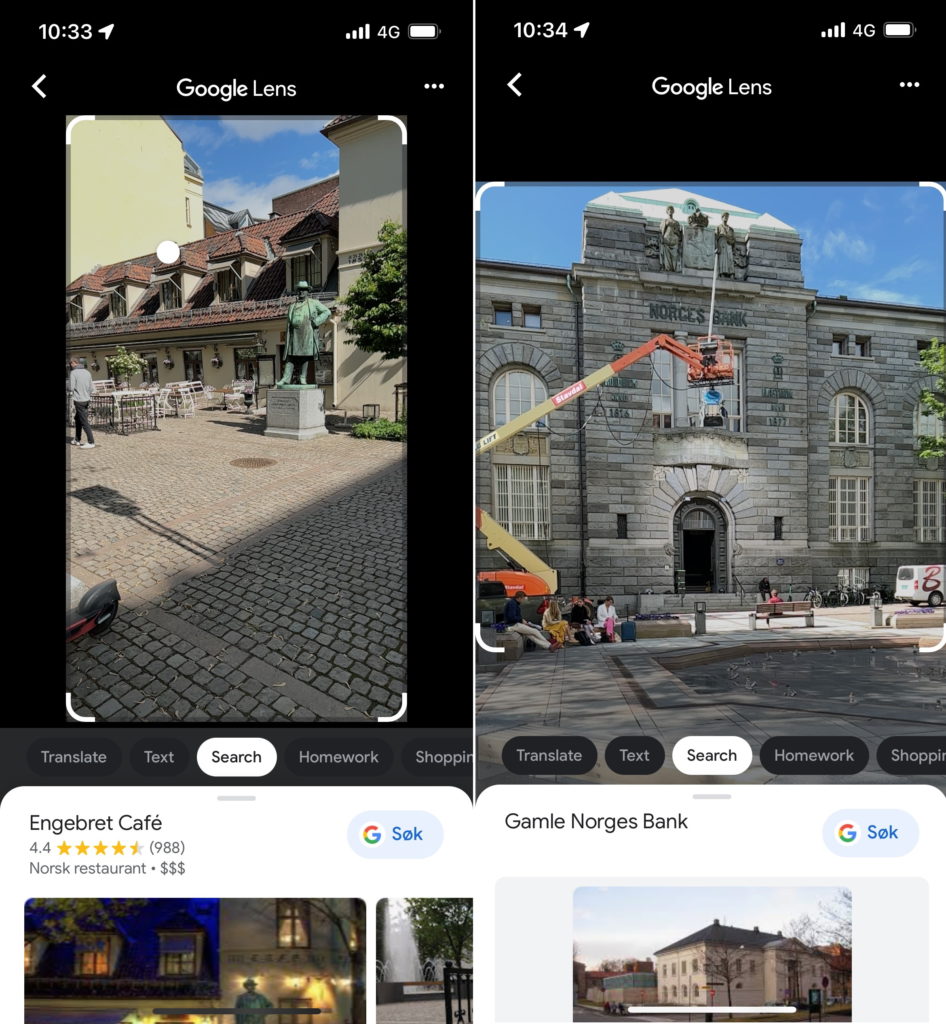Switch to Translate mode on the left screen

click(x=73, y=758)
